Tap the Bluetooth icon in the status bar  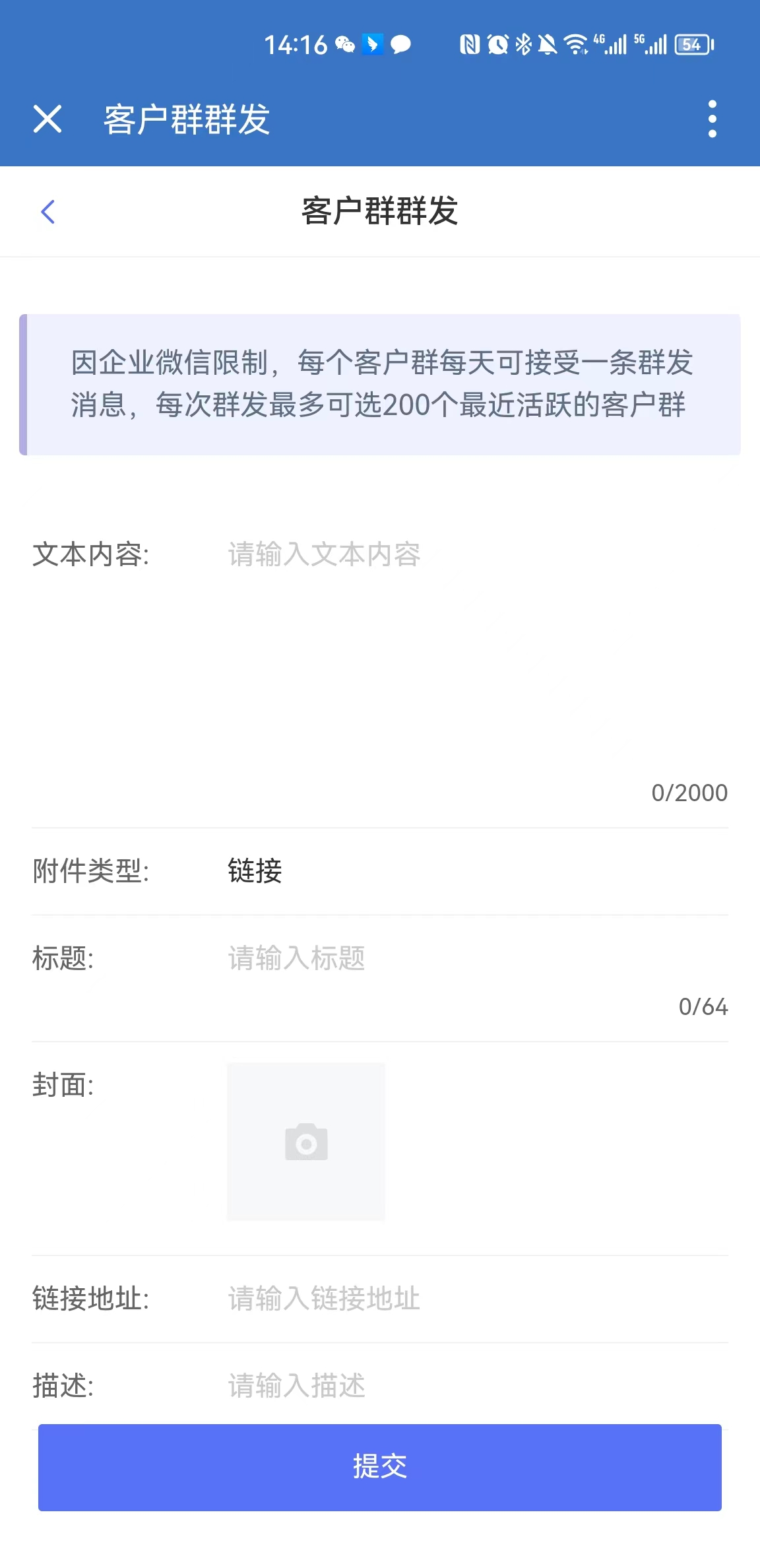(x=524, y=44)
